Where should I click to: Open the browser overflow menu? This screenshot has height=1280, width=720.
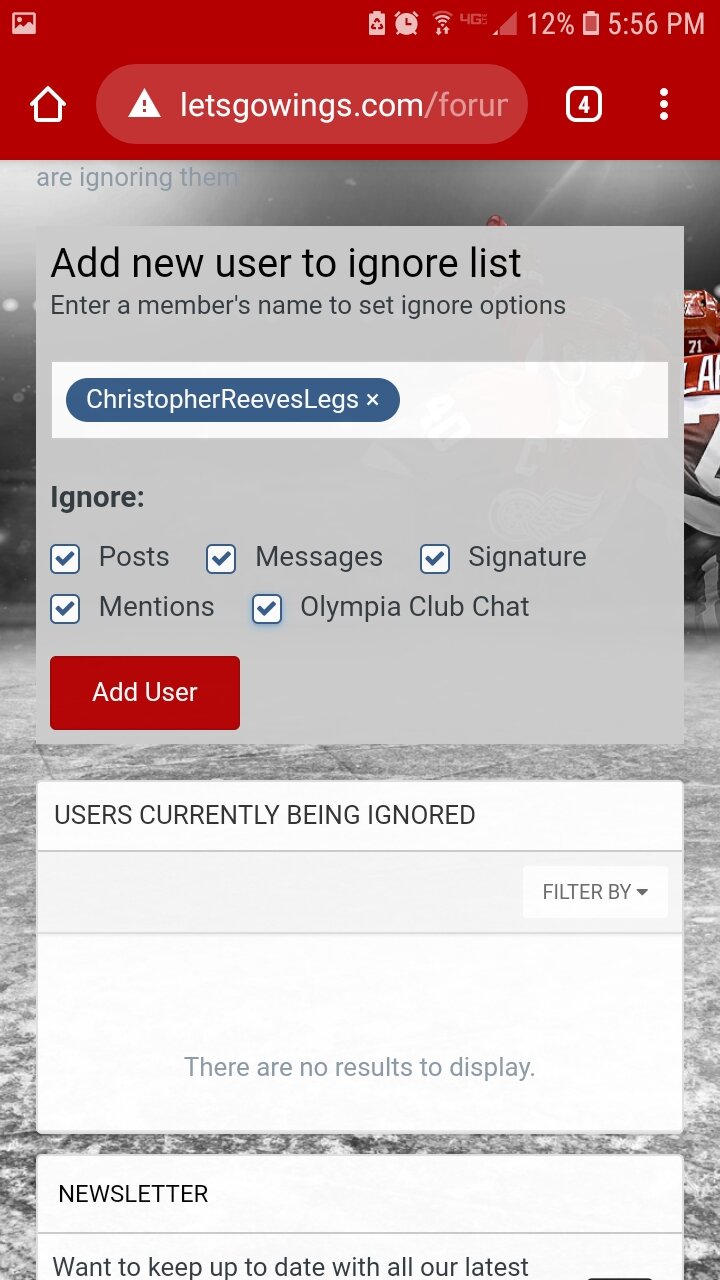[x=664, y=105]
